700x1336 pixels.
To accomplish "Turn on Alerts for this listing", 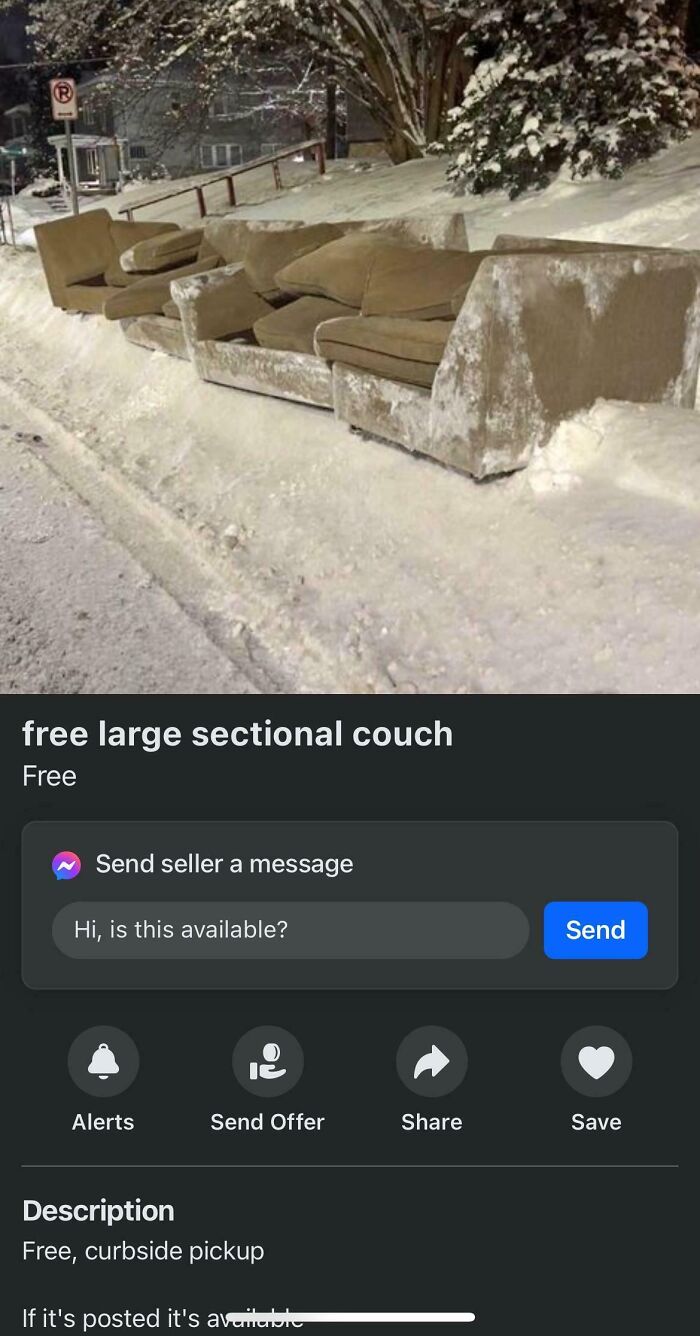I will click(103, 1062).
